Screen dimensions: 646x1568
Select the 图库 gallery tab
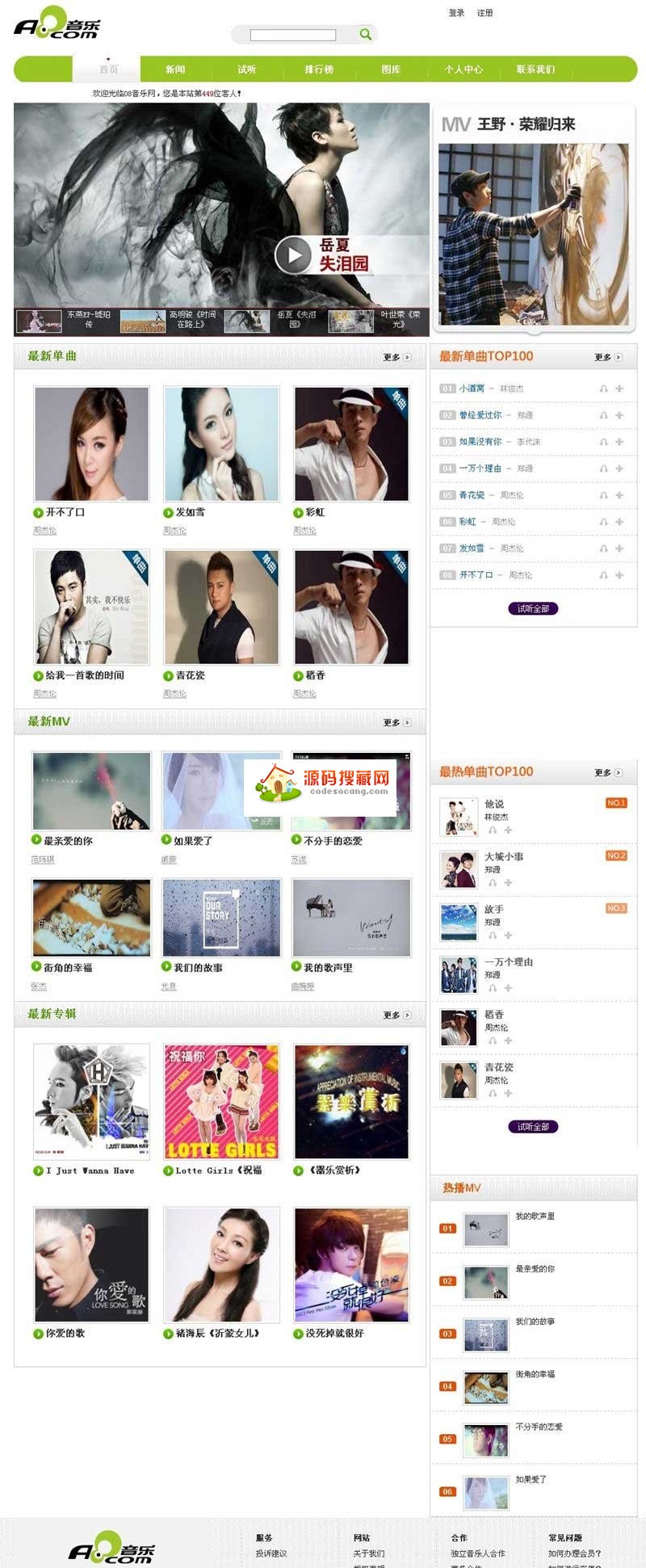(x=391, y=69)
